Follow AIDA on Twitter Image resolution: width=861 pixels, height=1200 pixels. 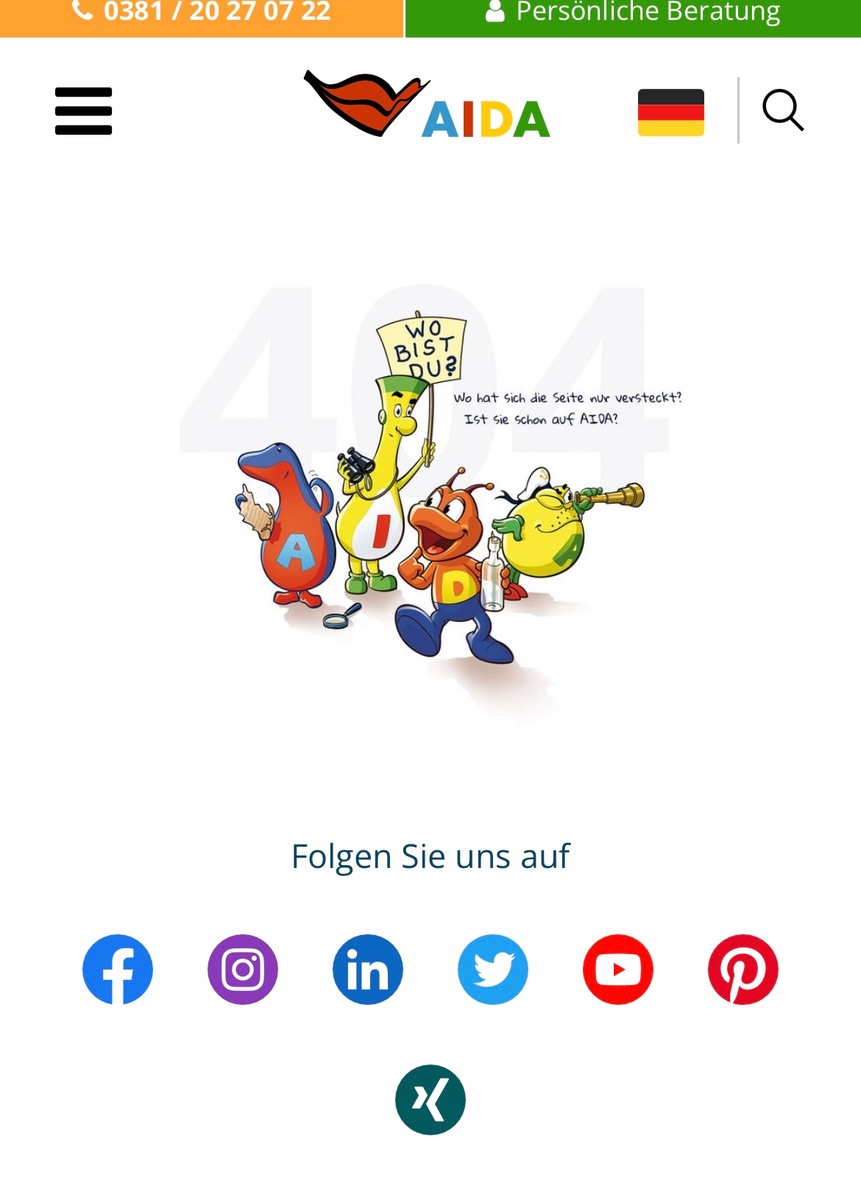[x=493, y=969]
